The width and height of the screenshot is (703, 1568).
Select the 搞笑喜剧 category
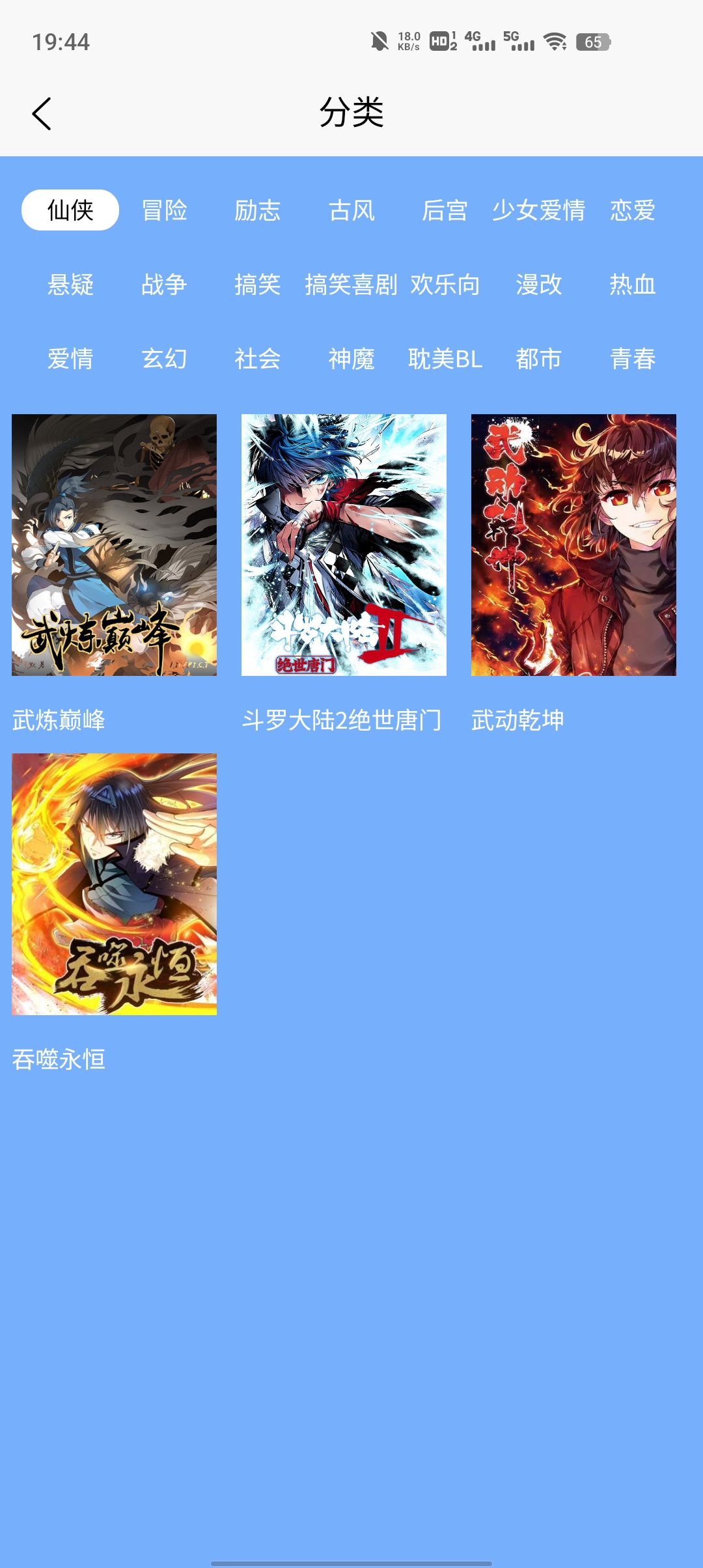351,285
